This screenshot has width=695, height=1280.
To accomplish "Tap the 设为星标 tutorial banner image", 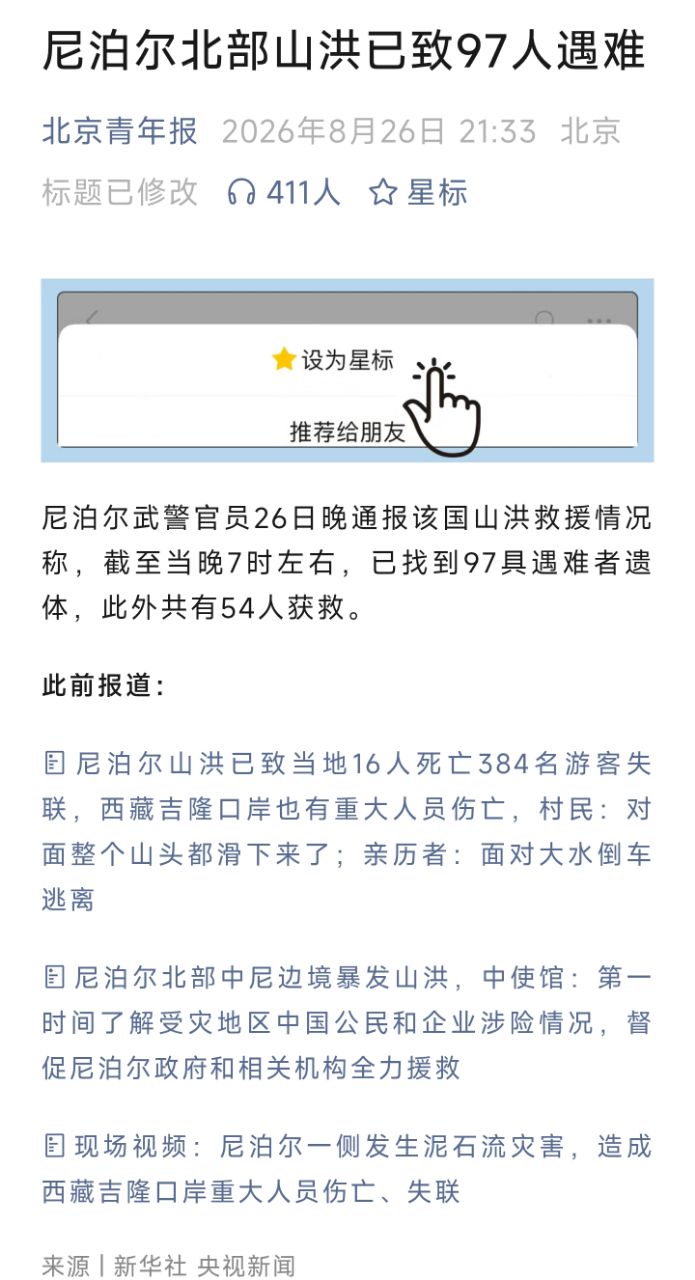I will point(347,370).
